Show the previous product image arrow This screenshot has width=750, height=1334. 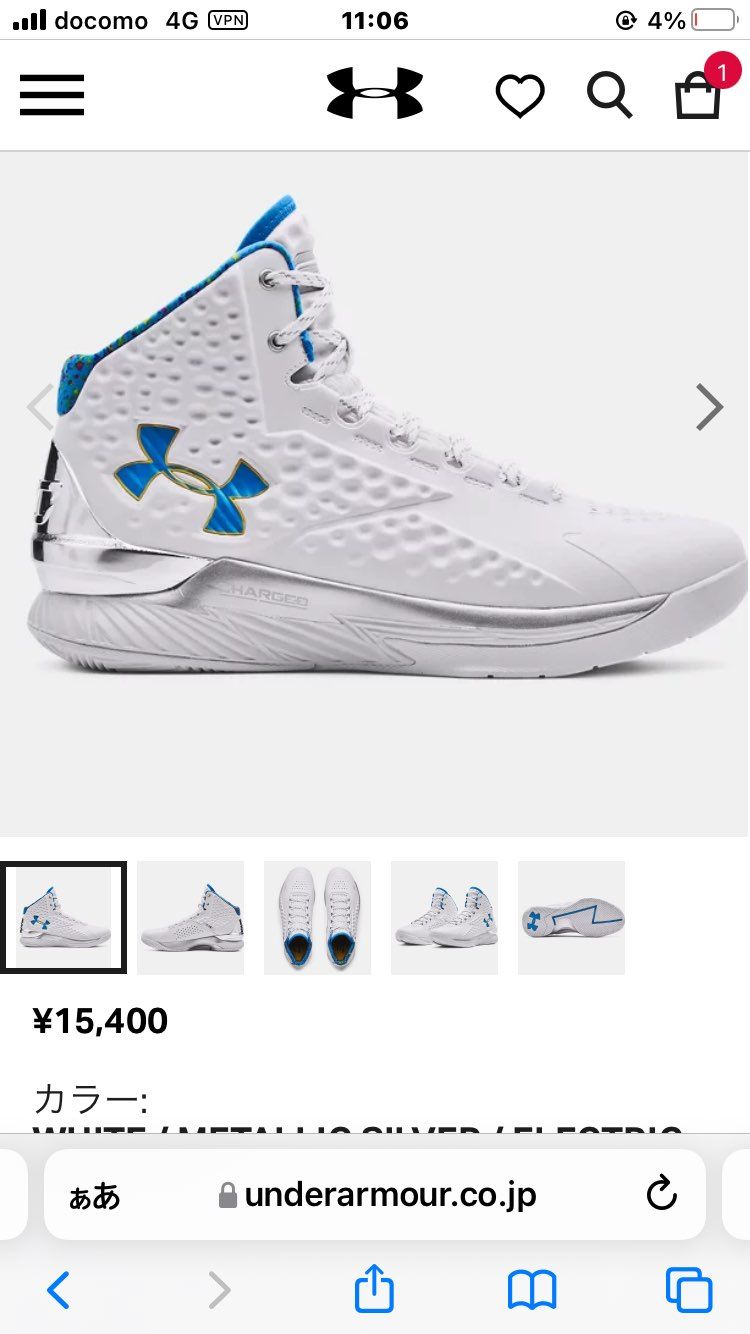tap(40, 407)
